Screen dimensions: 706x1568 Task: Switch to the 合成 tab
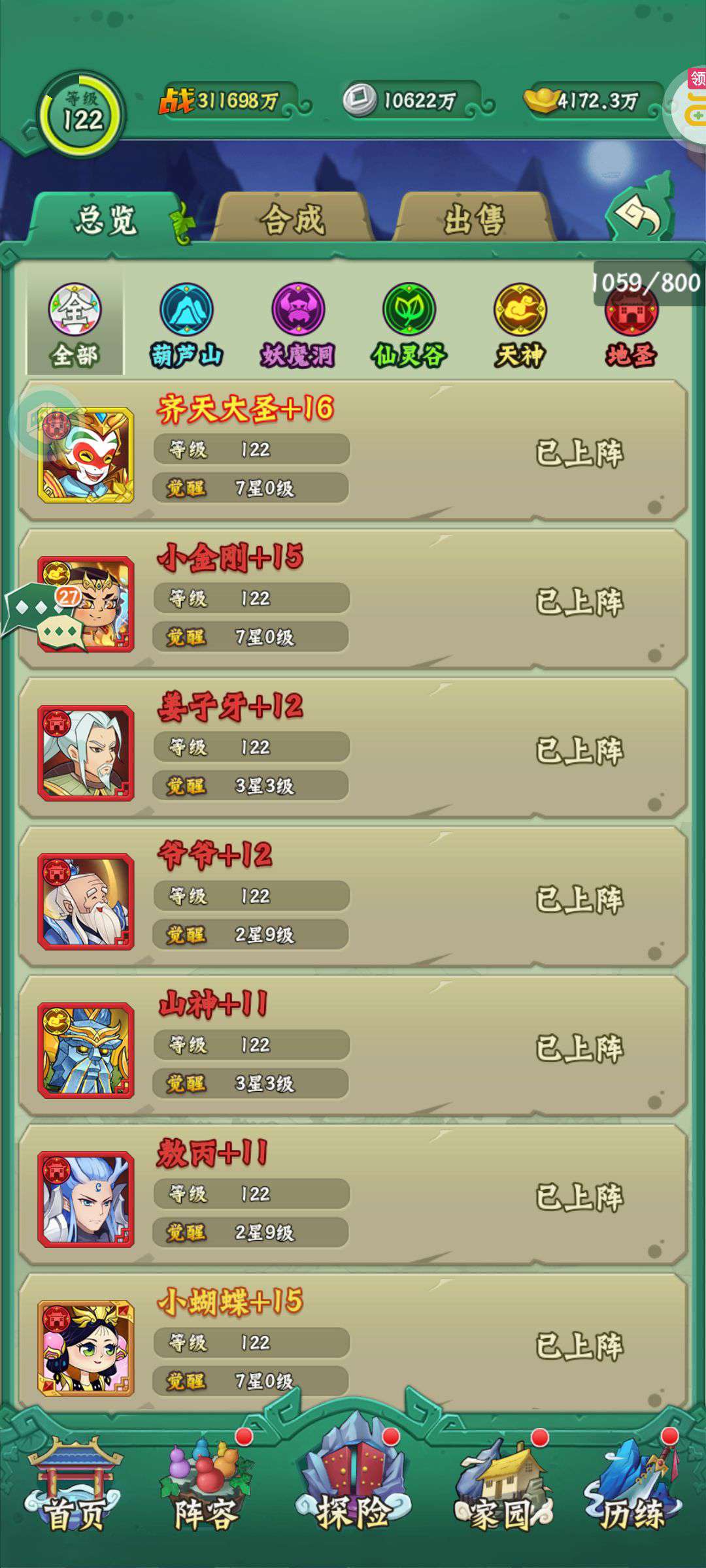tap(293, 219)
